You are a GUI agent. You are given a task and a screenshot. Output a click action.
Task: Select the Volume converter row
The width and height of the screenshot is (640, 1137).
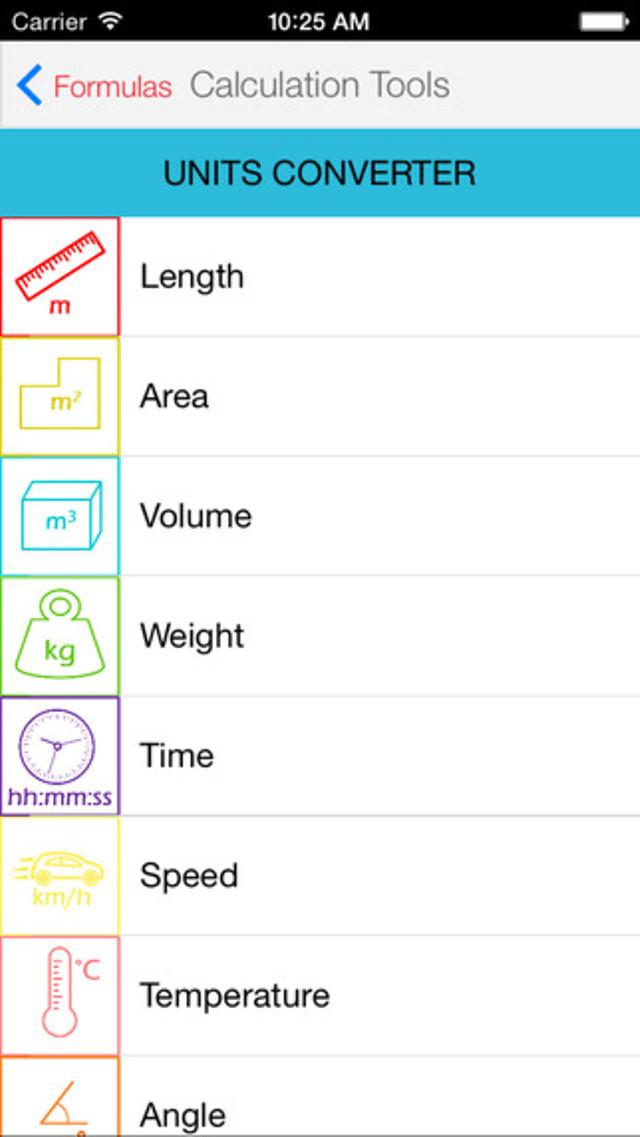coord(320,516)
